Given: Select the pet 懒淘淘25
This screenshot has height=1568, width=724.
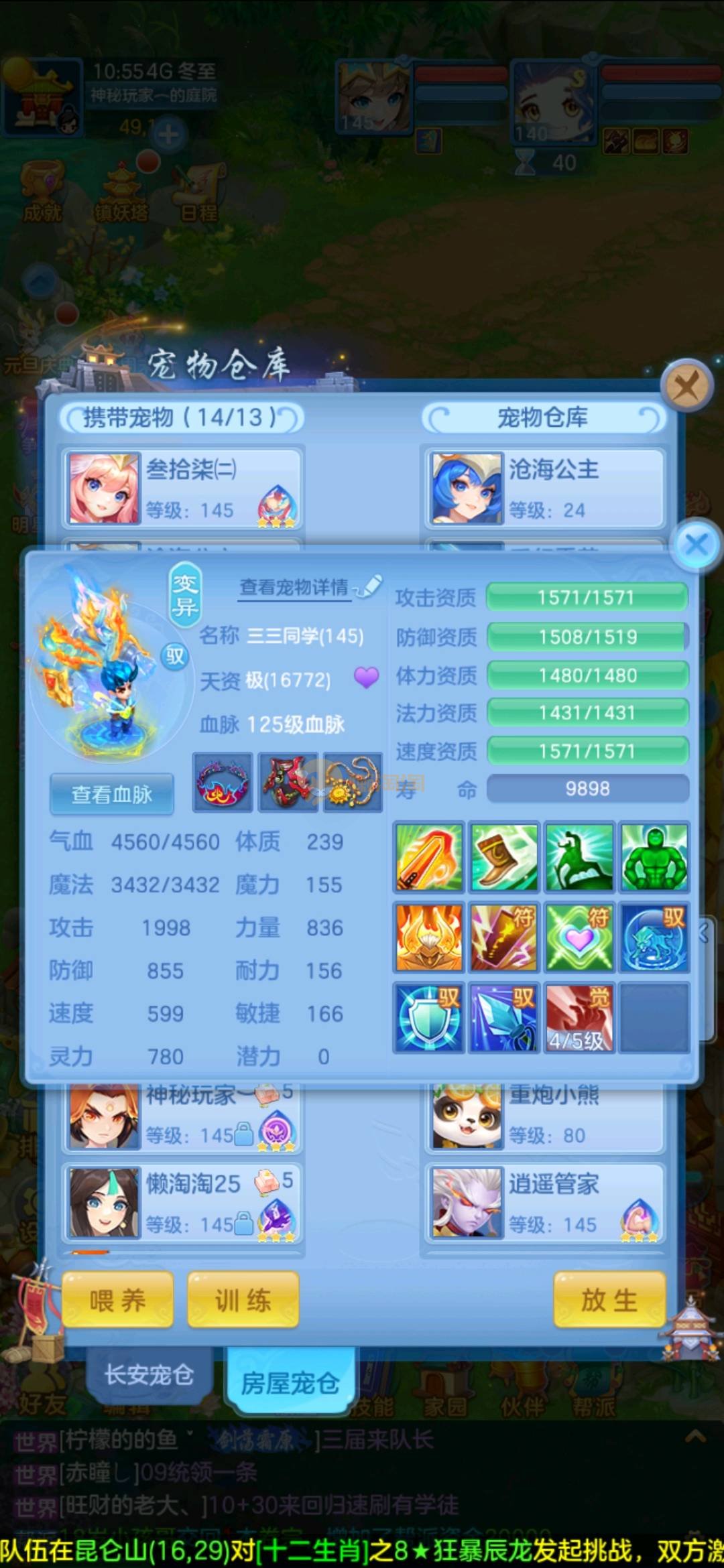Looking at the screenshot, I should pyautogui.click(x=182, y=1203).
